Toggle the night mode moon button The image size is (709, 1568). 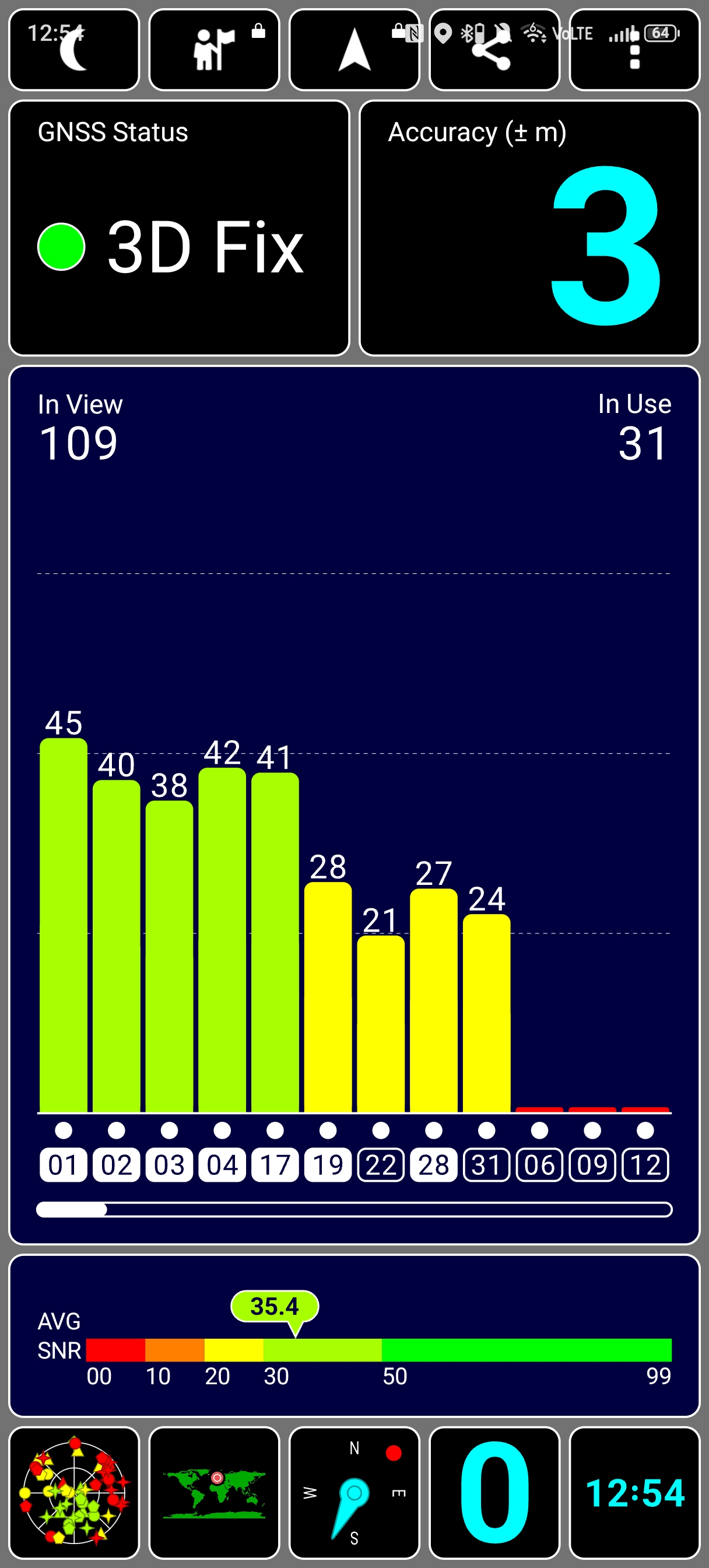74,50
